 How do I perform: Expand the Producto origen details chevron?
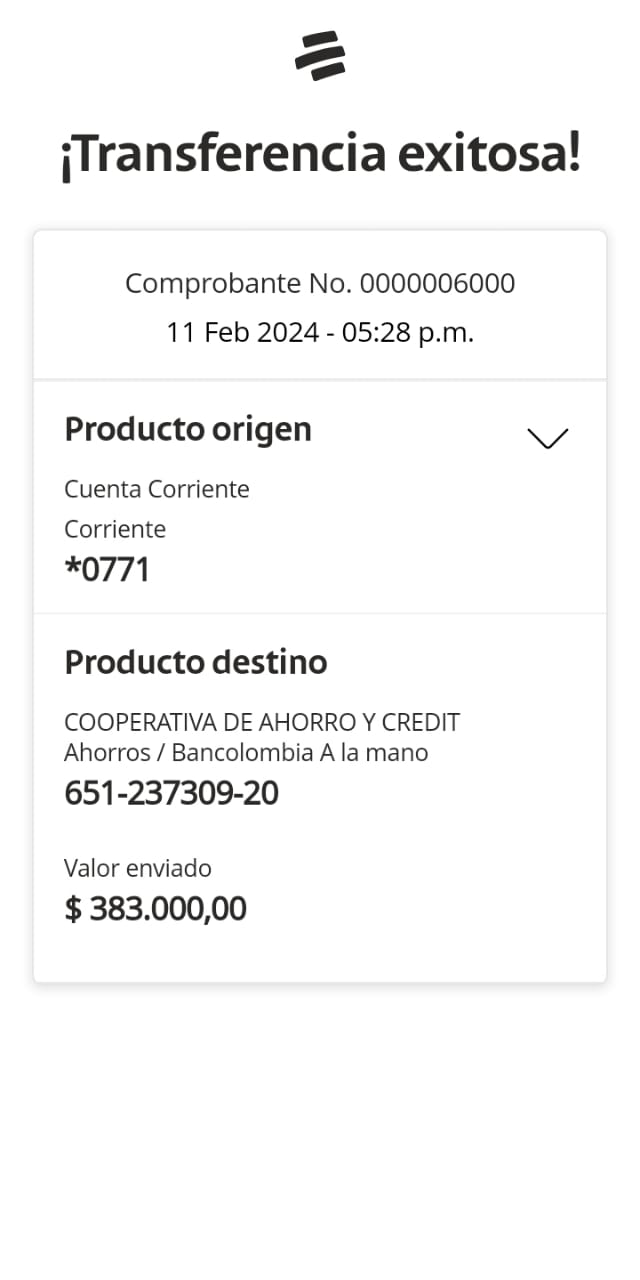pos(547,438)
